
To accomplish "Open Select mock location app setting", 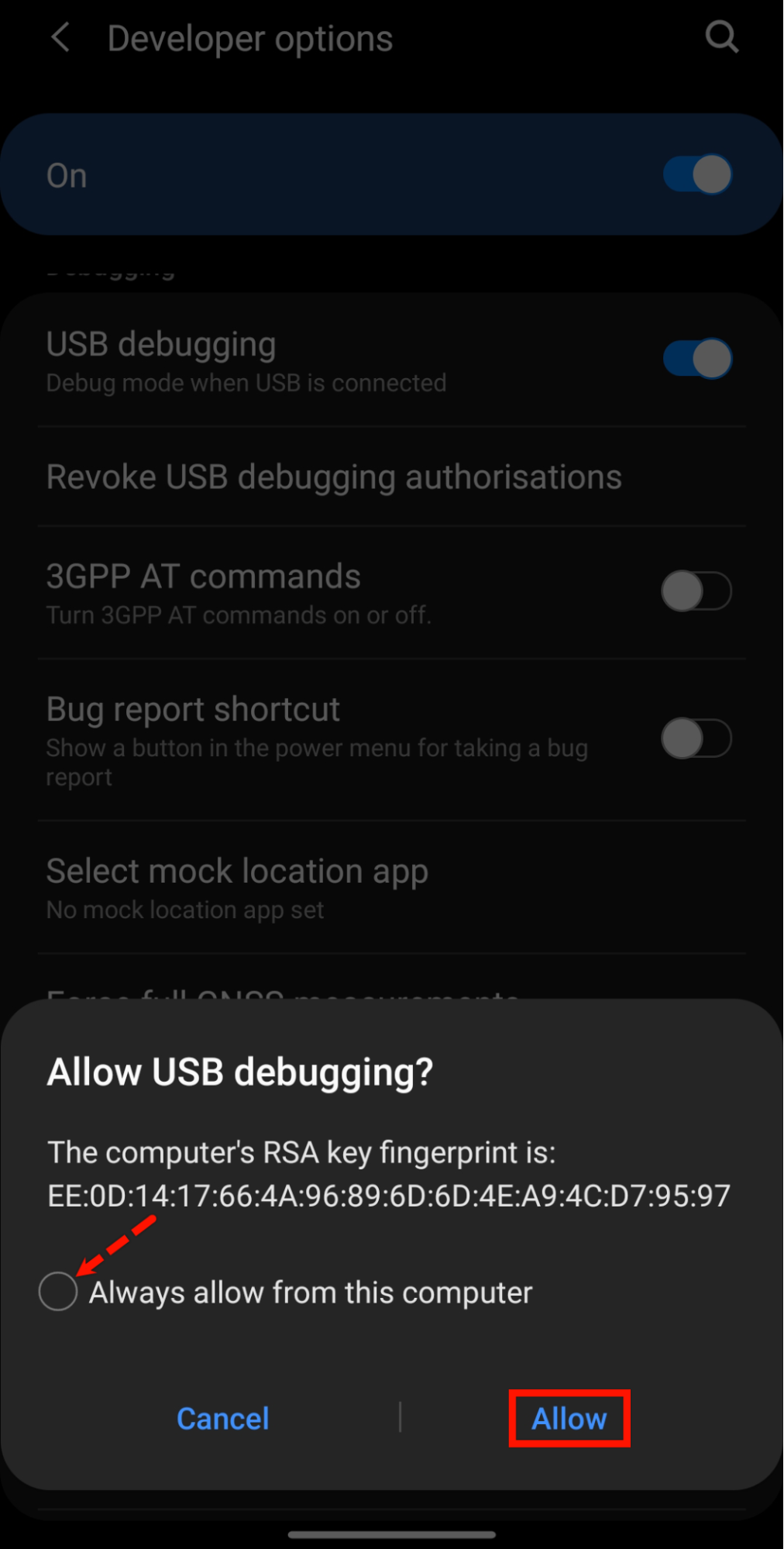I will point(237,870).
